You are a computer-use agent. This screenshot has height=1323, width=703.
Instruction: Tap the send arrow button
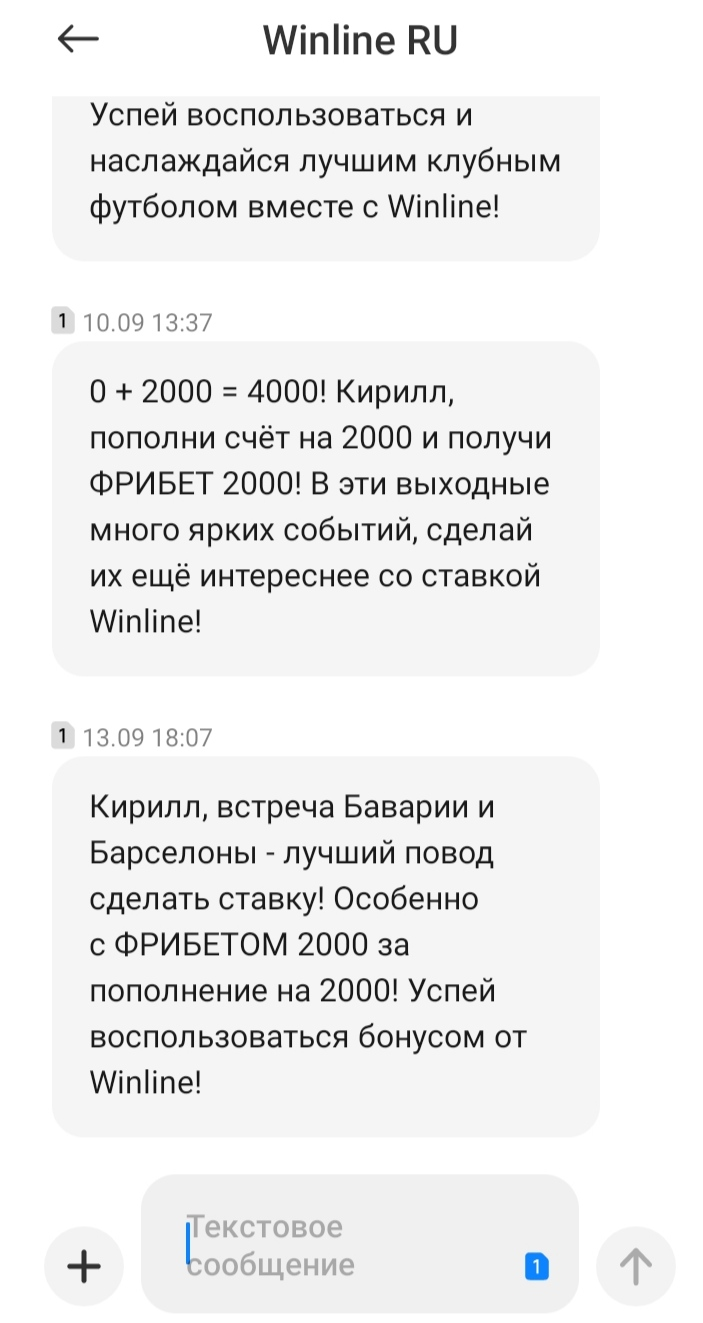pos(635,1267)
